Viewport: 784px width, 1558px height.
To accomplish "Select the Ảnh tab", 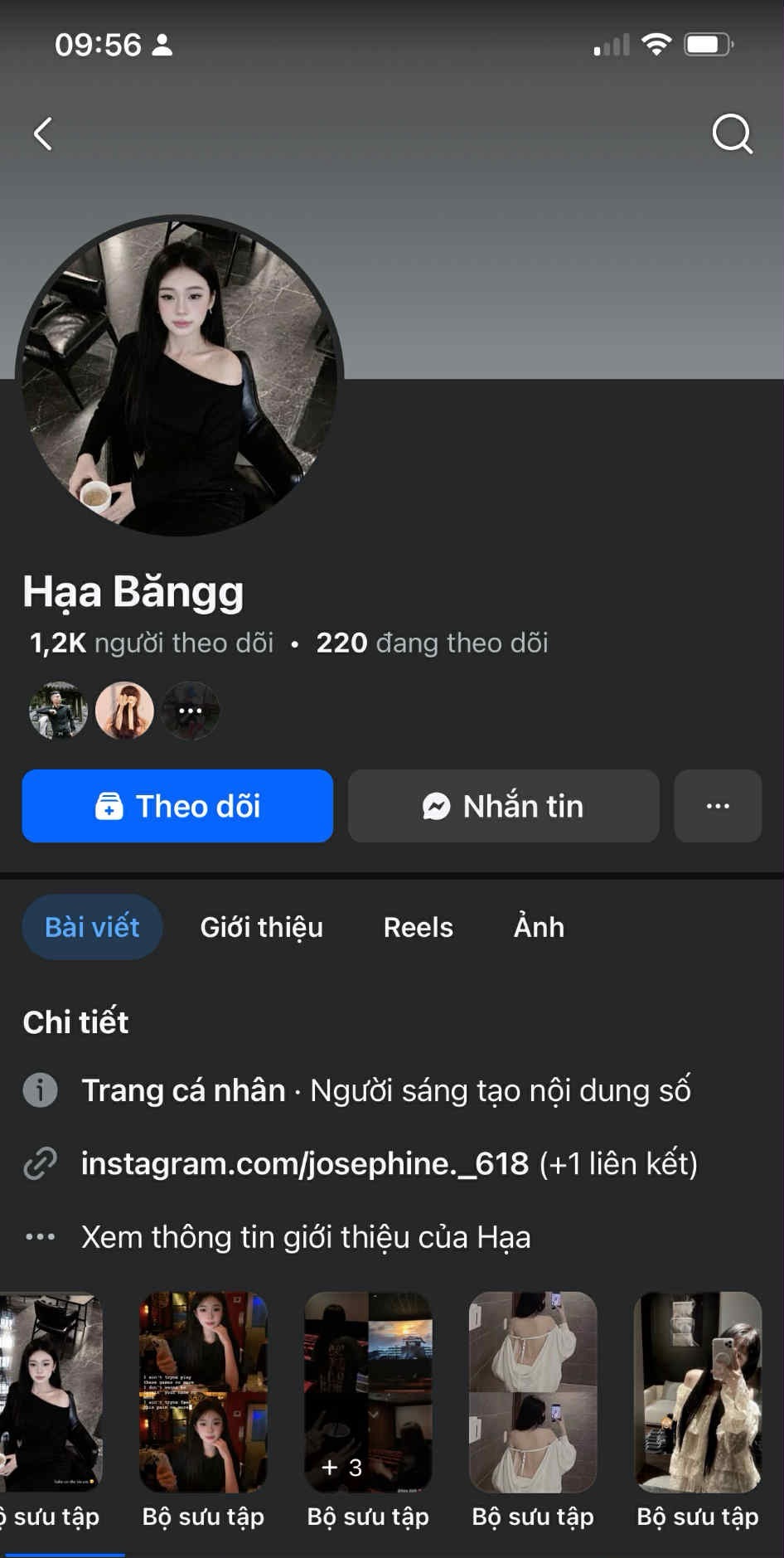I will tap(539, 927).
